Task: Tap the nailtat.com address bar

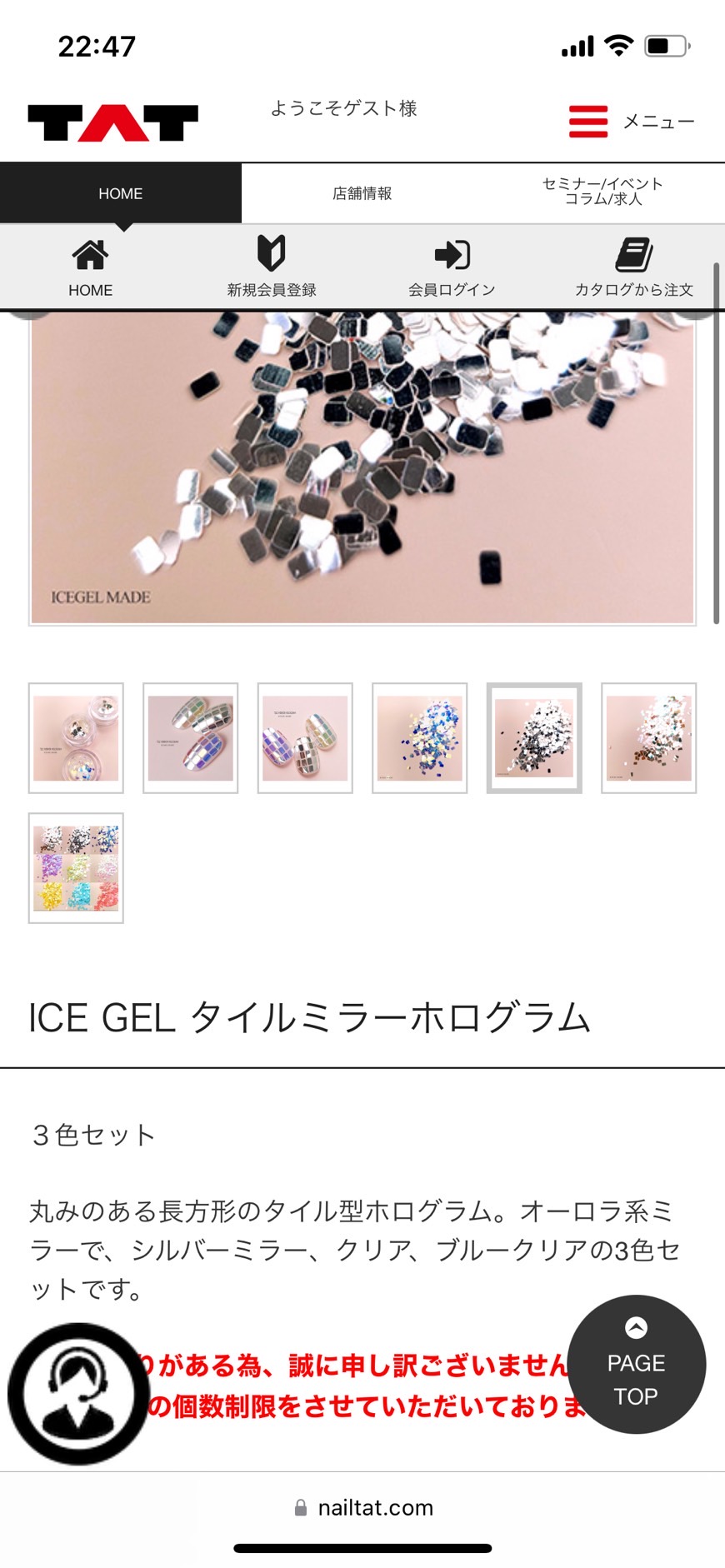Action: pyautogui.click(x=363, y=1508)
